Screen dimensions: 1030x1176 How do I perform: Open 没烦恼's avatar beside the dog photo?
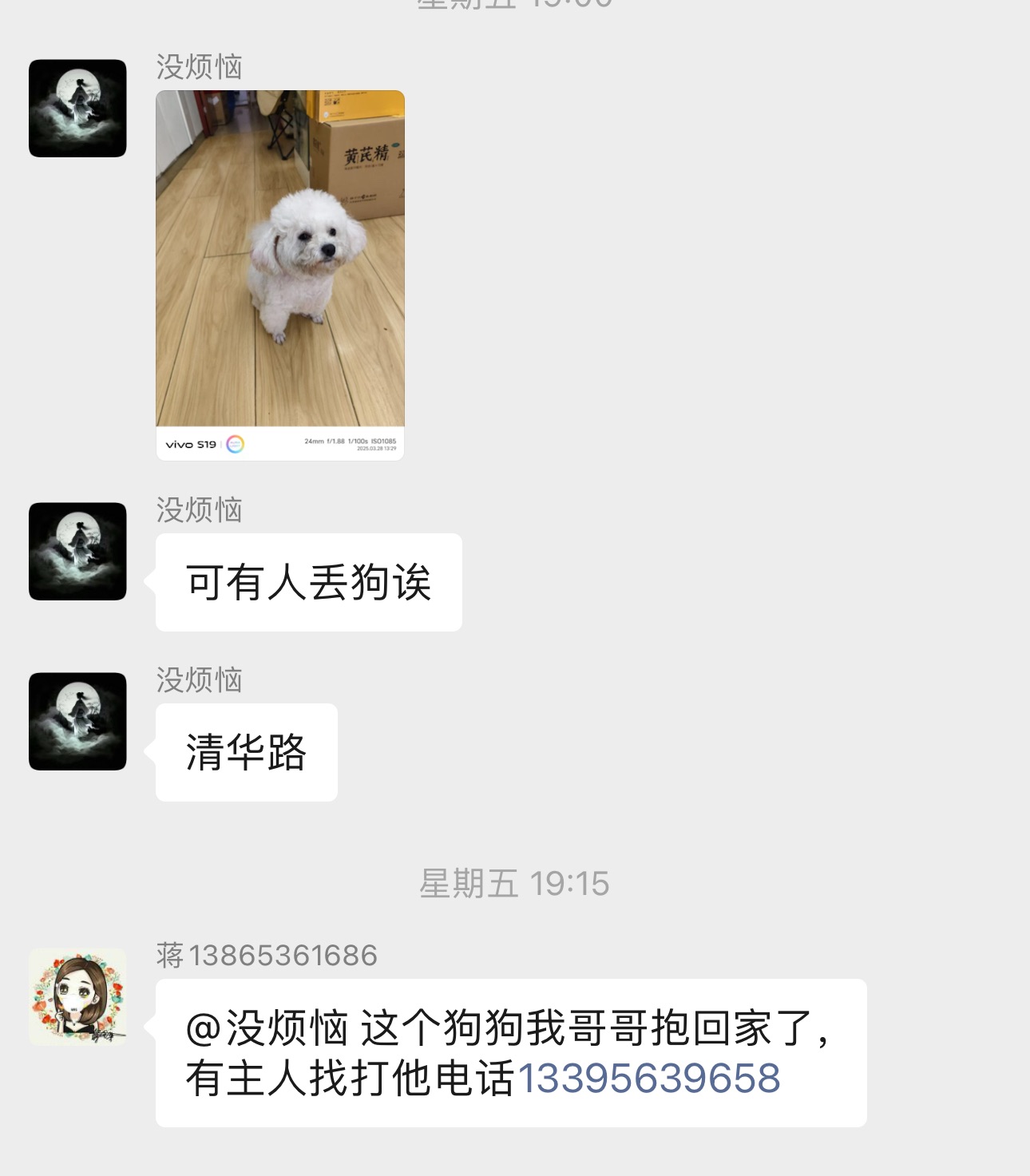(x=77, y=108)
